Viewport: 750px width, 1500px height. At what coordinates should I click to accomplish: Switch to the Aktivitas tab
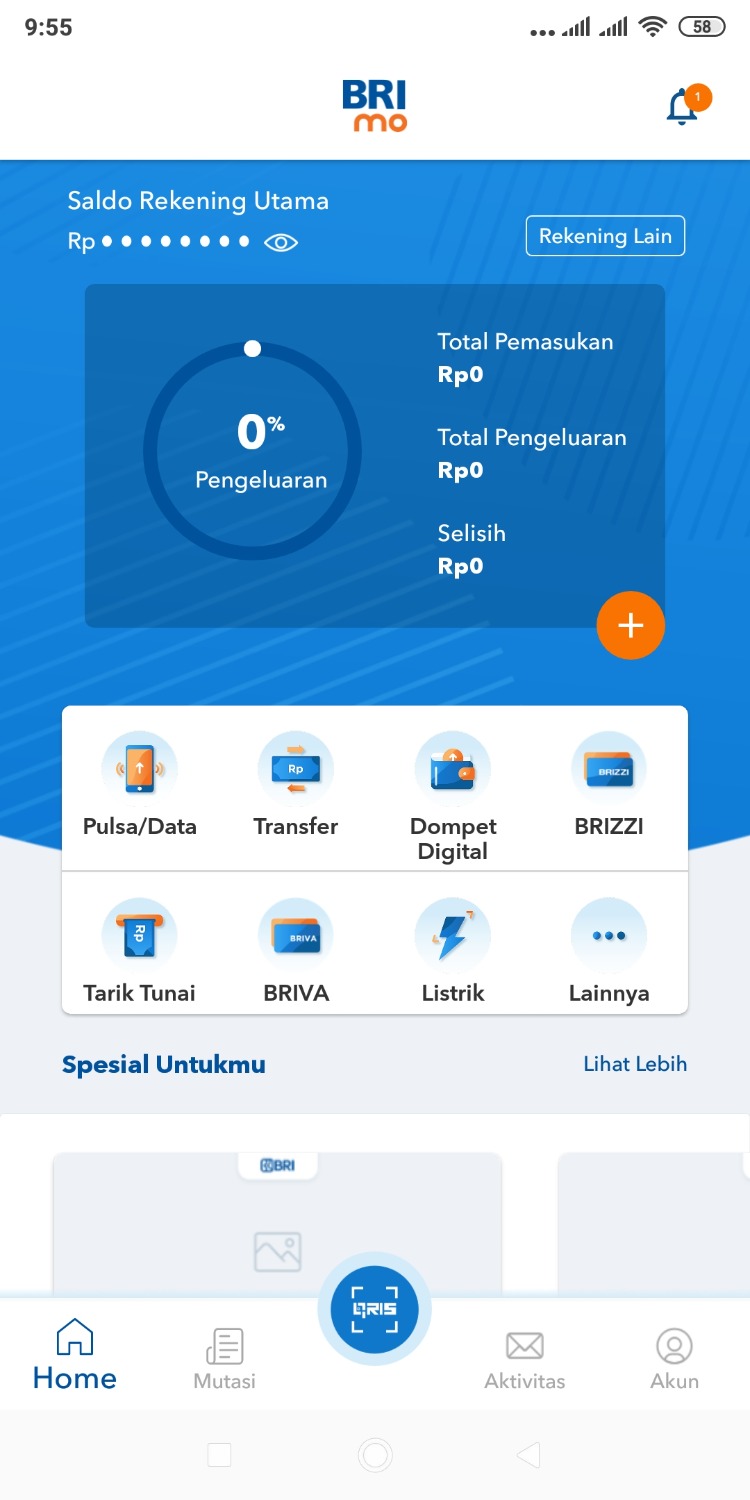(525, 1358)
